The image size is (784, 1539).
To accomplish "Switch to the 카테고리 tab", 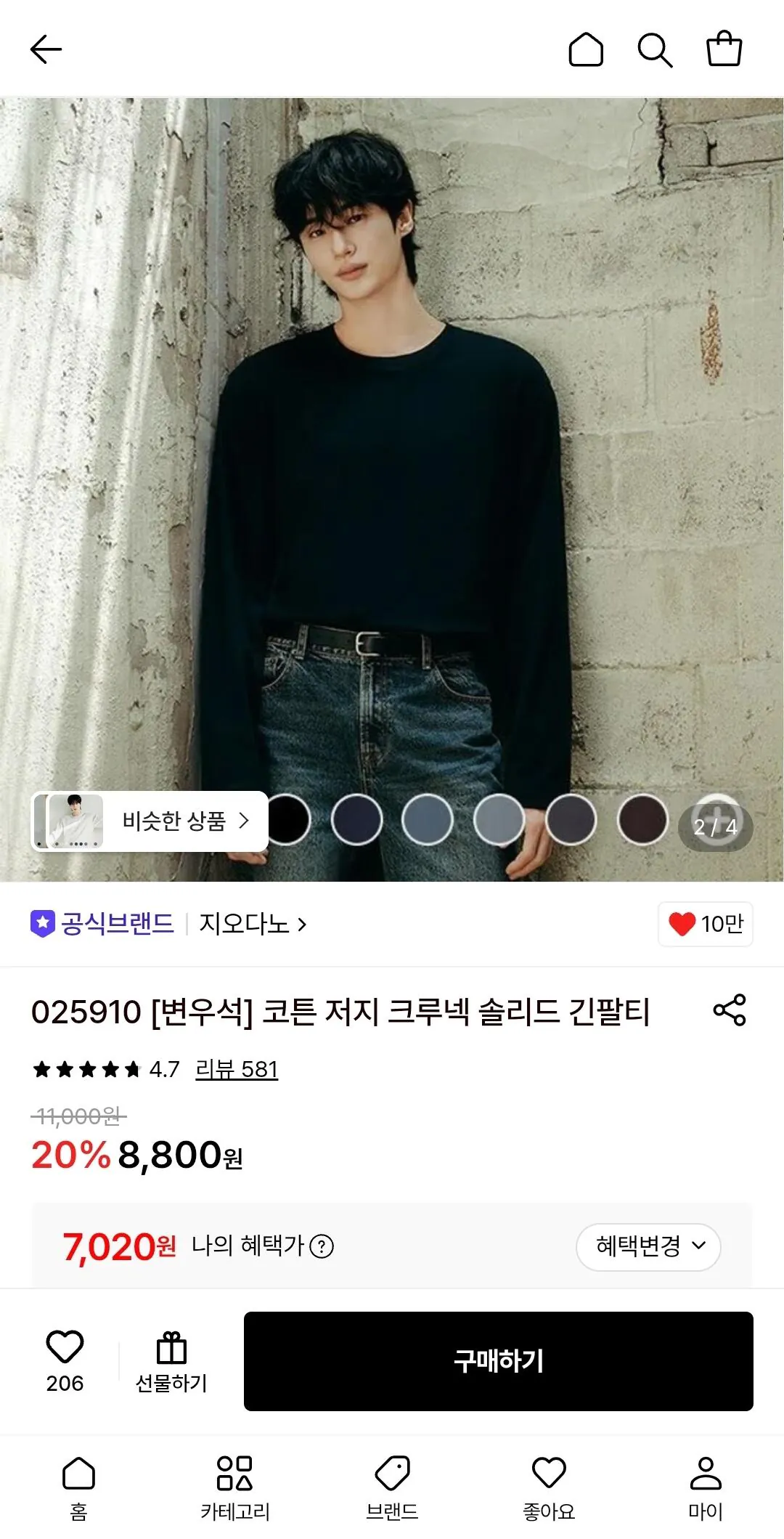I will [235, 1488].
